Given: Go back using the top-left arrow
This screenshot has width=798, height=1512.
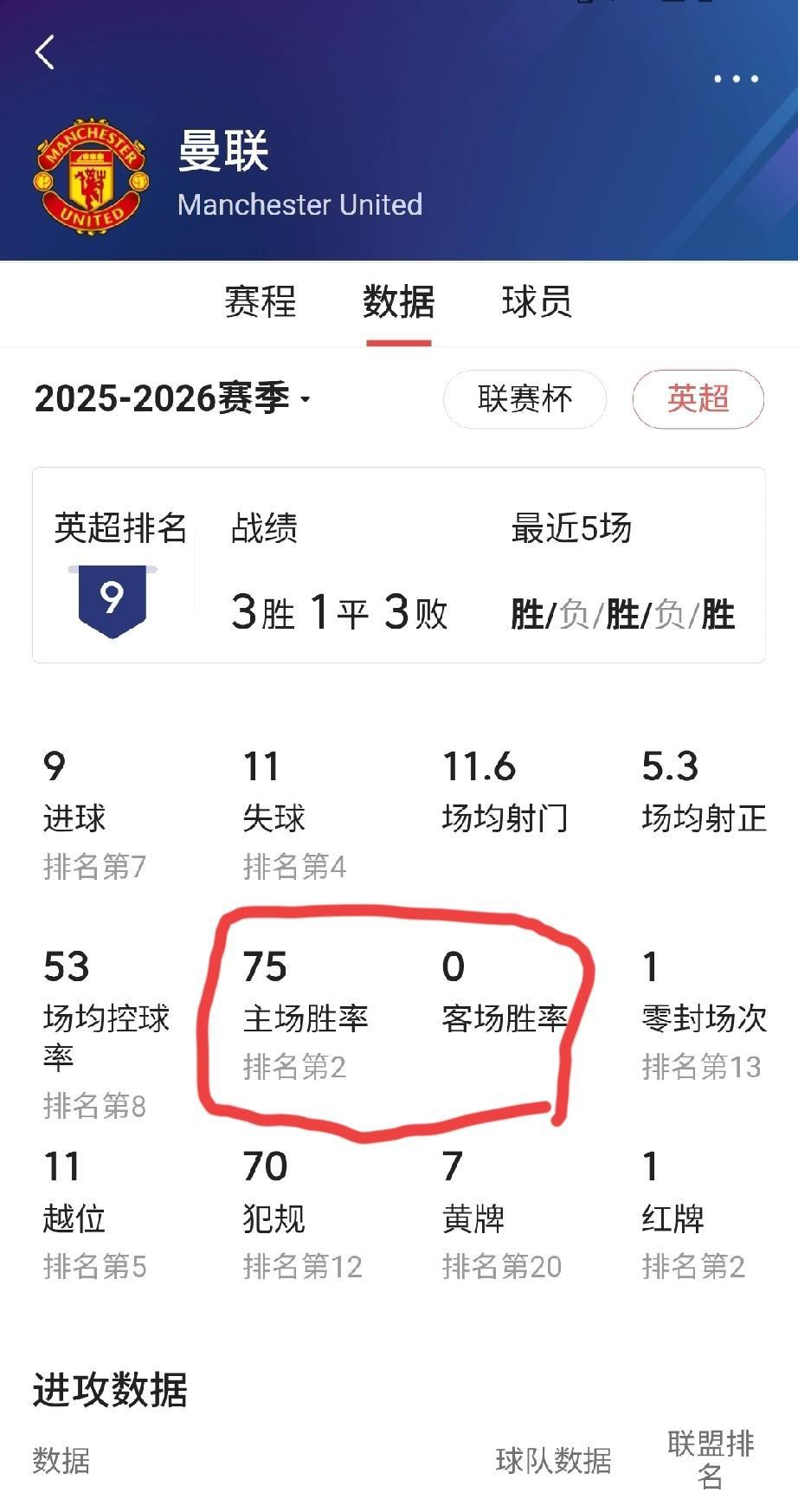Looking at the screenshot, I should click(x=45, y=53).
